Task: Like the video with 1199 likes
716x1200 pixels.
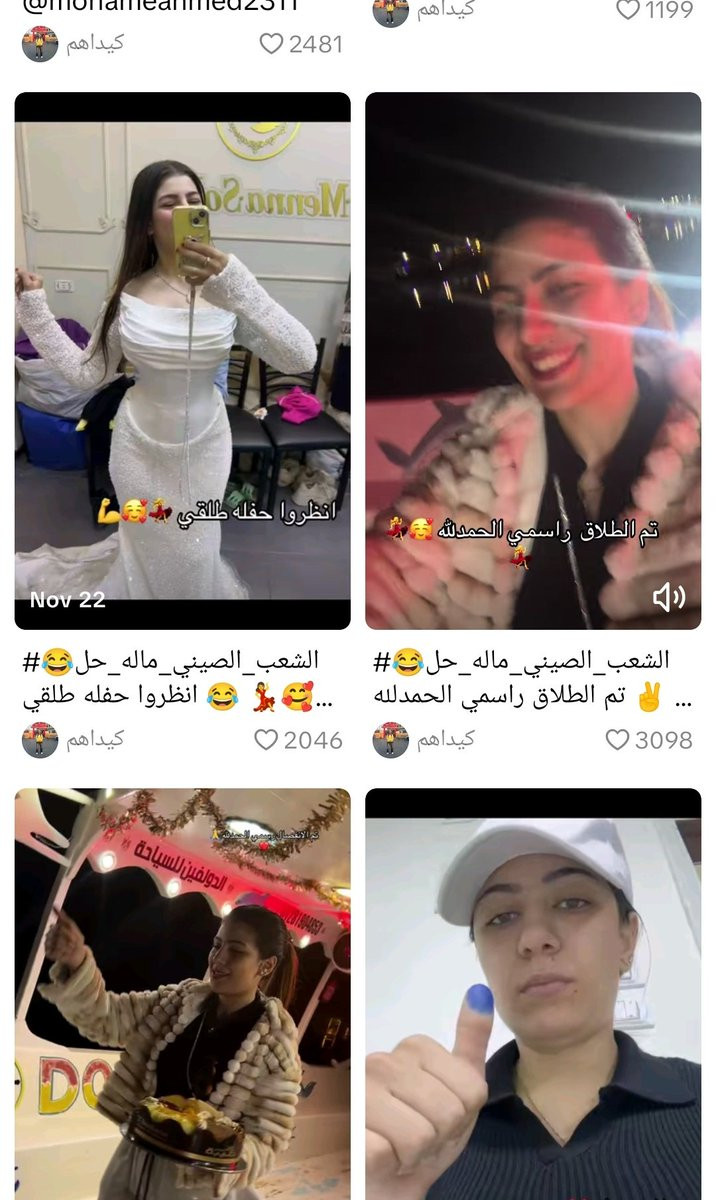Action: tap(627, 10)
